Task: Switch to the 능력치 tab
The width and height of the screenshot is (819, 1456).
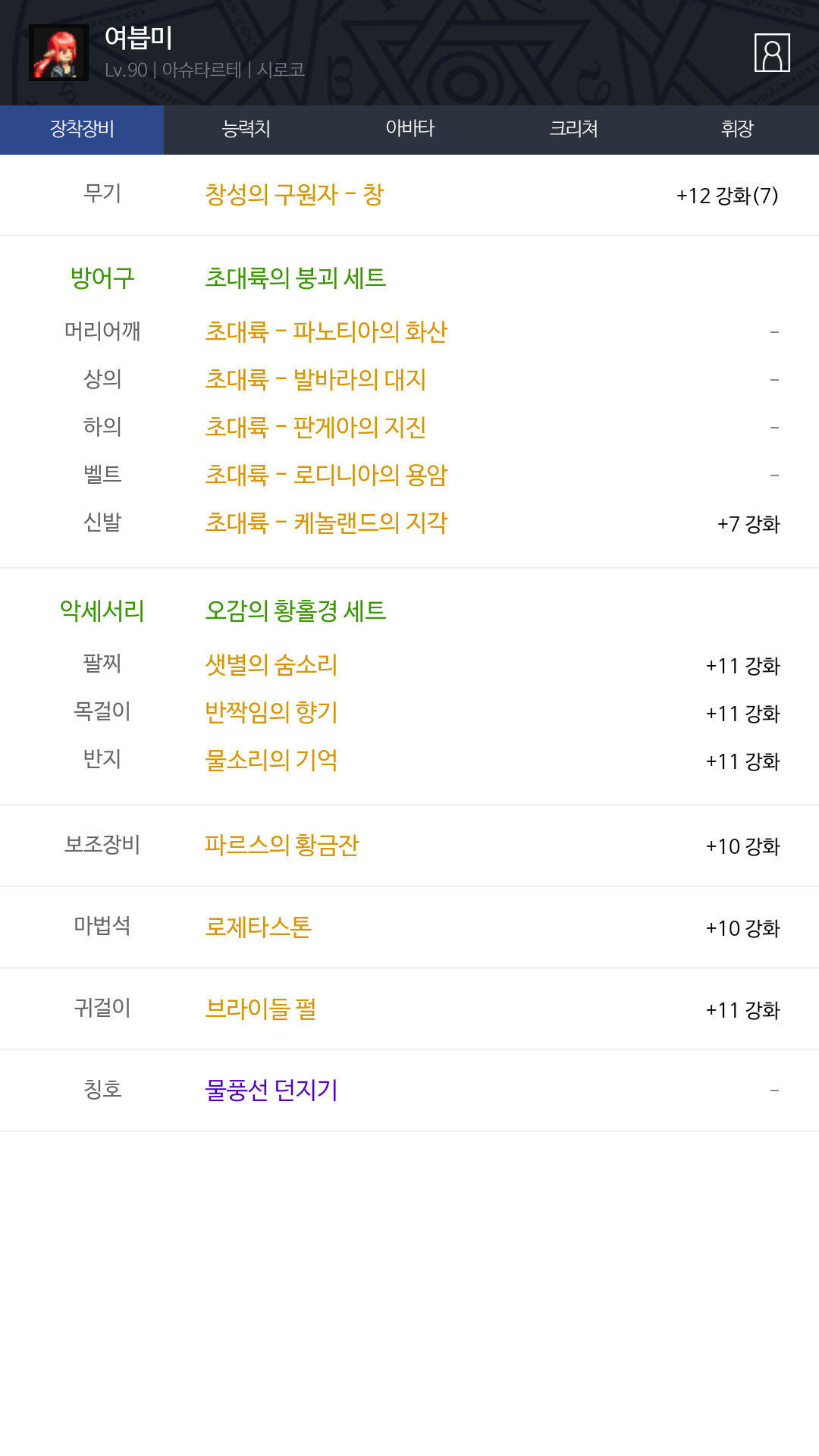Action: [x=246, y=130]
